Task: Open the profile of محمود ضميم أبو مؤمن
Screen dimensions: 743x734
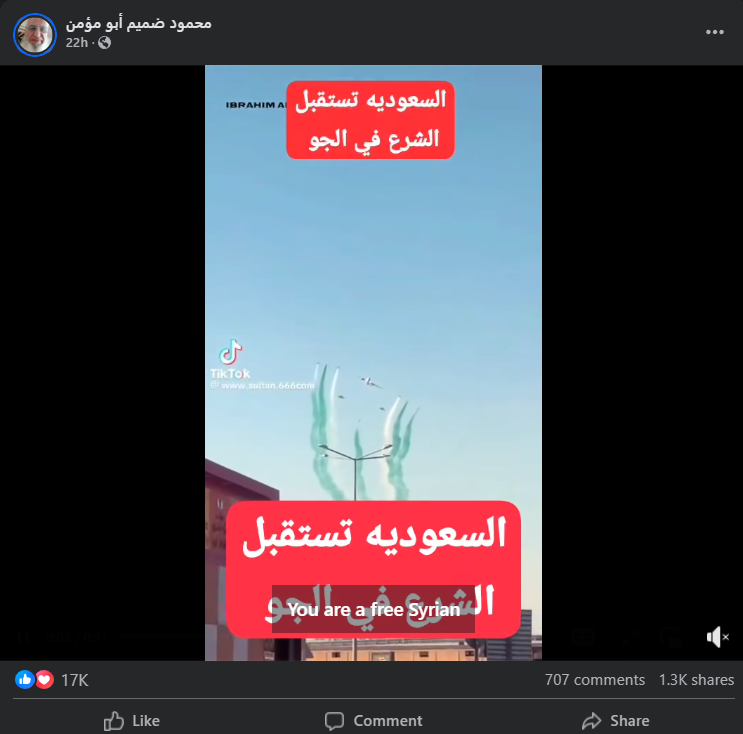Action: click(x=138, y=22)
